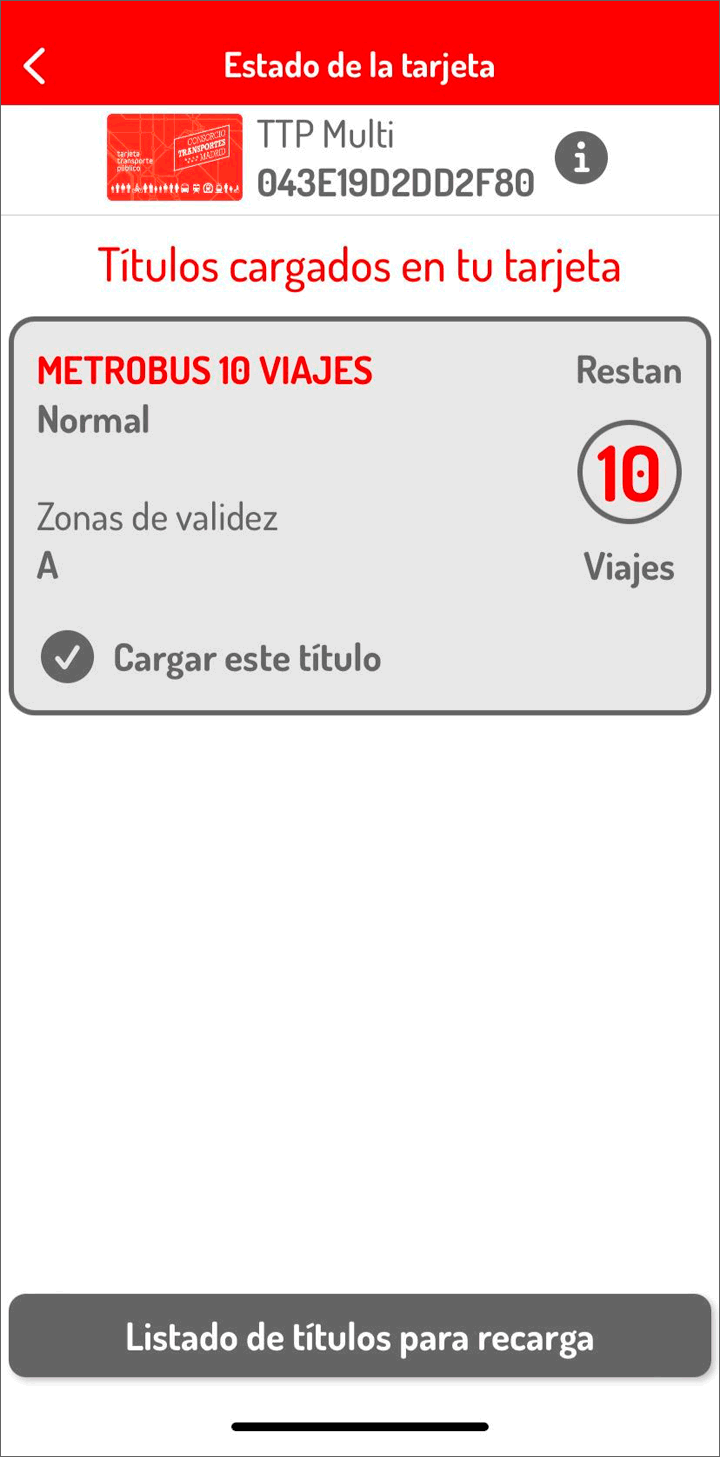Select Cargar este título for Metrobus 10 viajes

pos(211,658)
